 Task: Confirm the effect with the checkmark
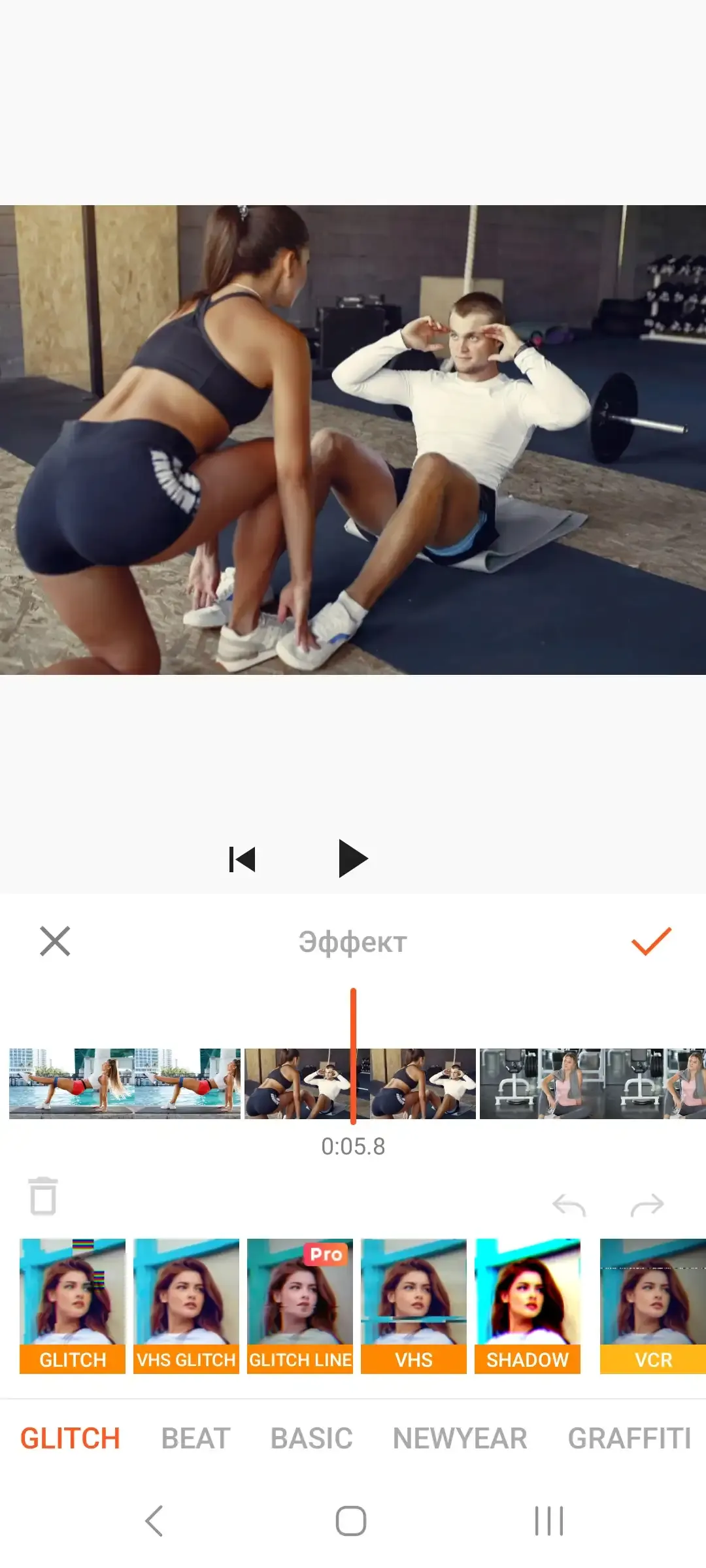point(651,941)
